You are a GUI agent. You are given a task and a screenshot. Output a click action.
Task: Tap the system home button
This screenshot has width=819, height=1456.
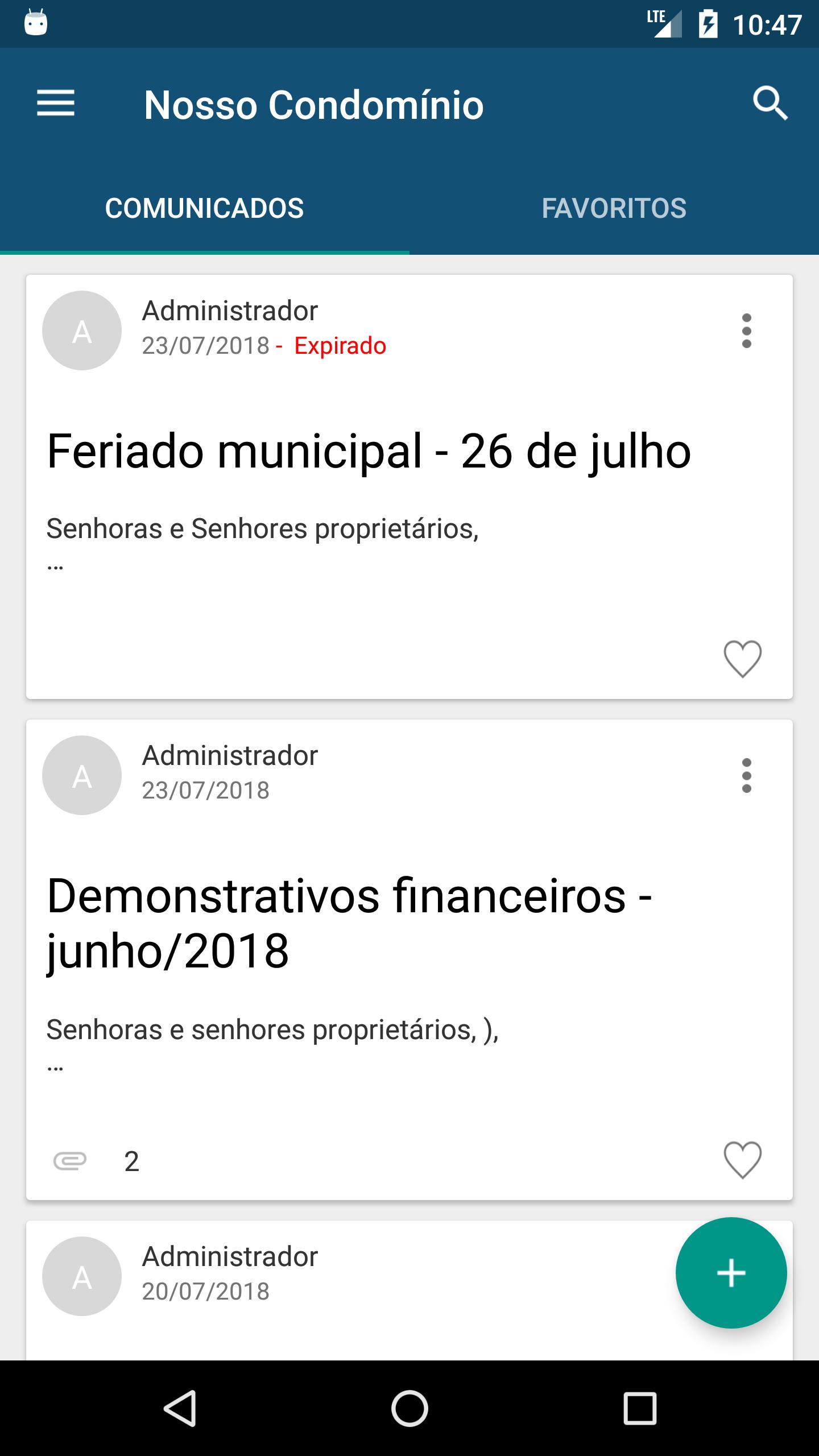(x=409, y=1408)
